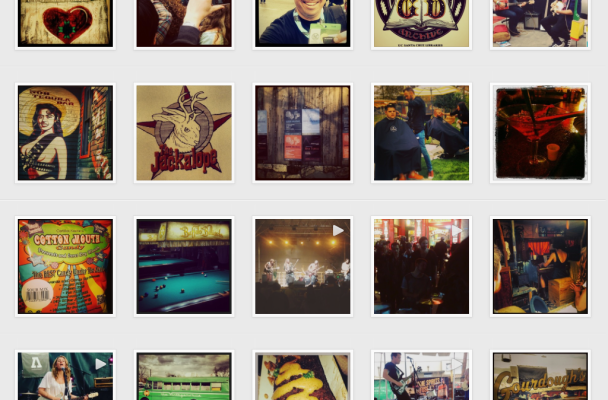Image resolution: width=608 pixels, height=400 pixels.
Task: Play the dark bar crowd video
Action: point(421,266)
